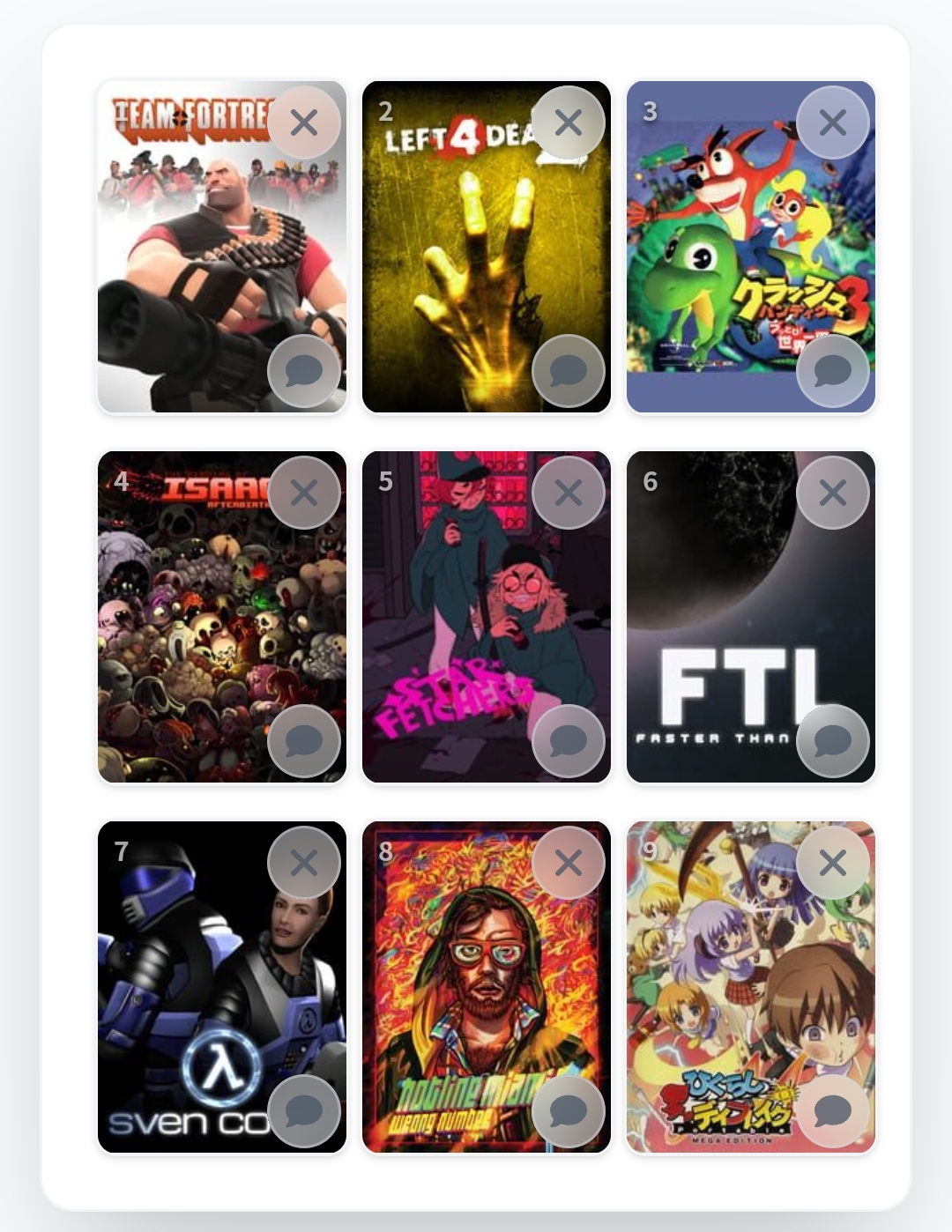Remove the Higurashi card in slot 9
The height and width of the screenshot is (1232, 952).
tap(833, 863)
